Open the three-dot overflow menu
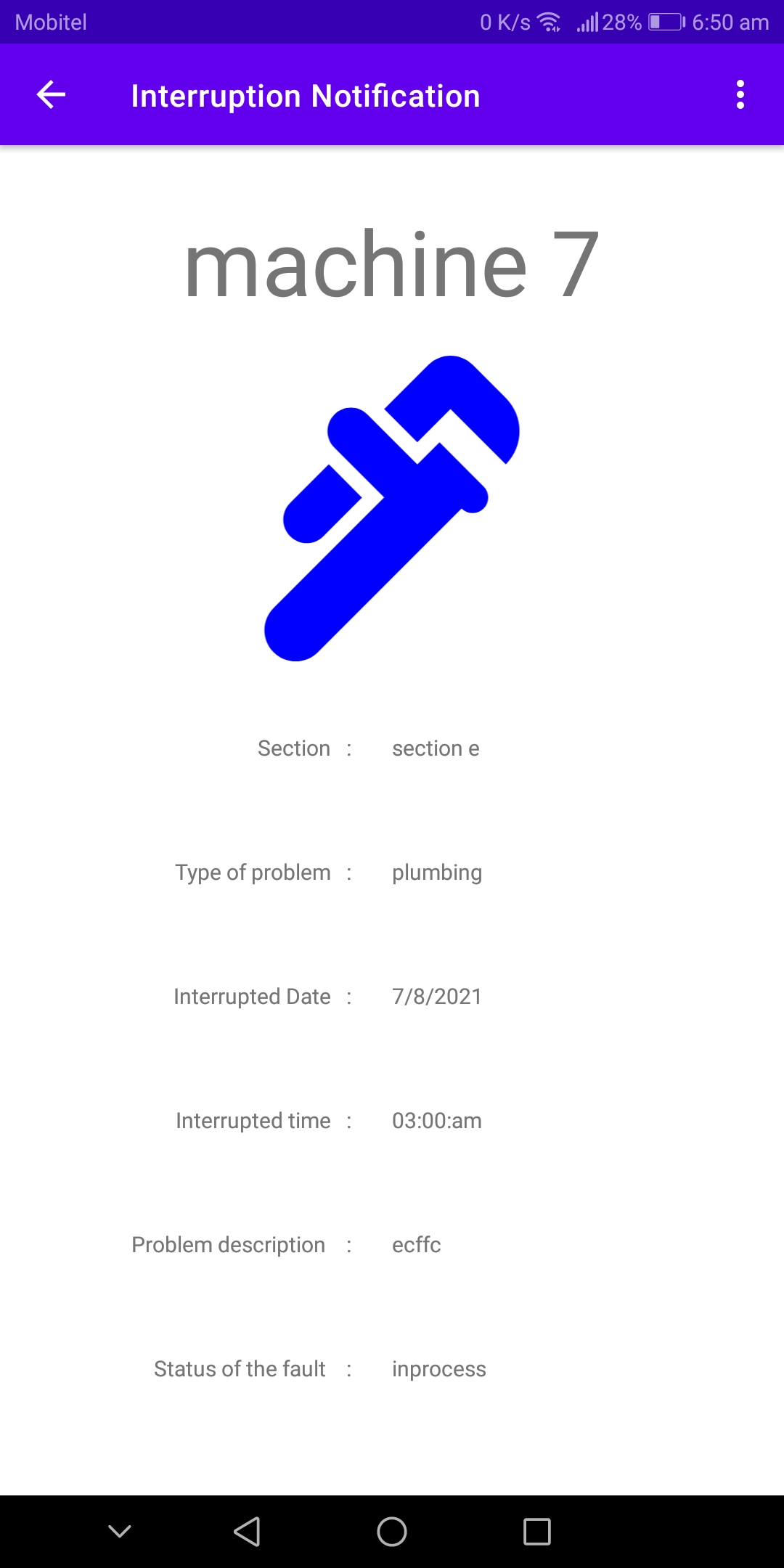This screenshot has height=1568, width=784. pos(740,95)
